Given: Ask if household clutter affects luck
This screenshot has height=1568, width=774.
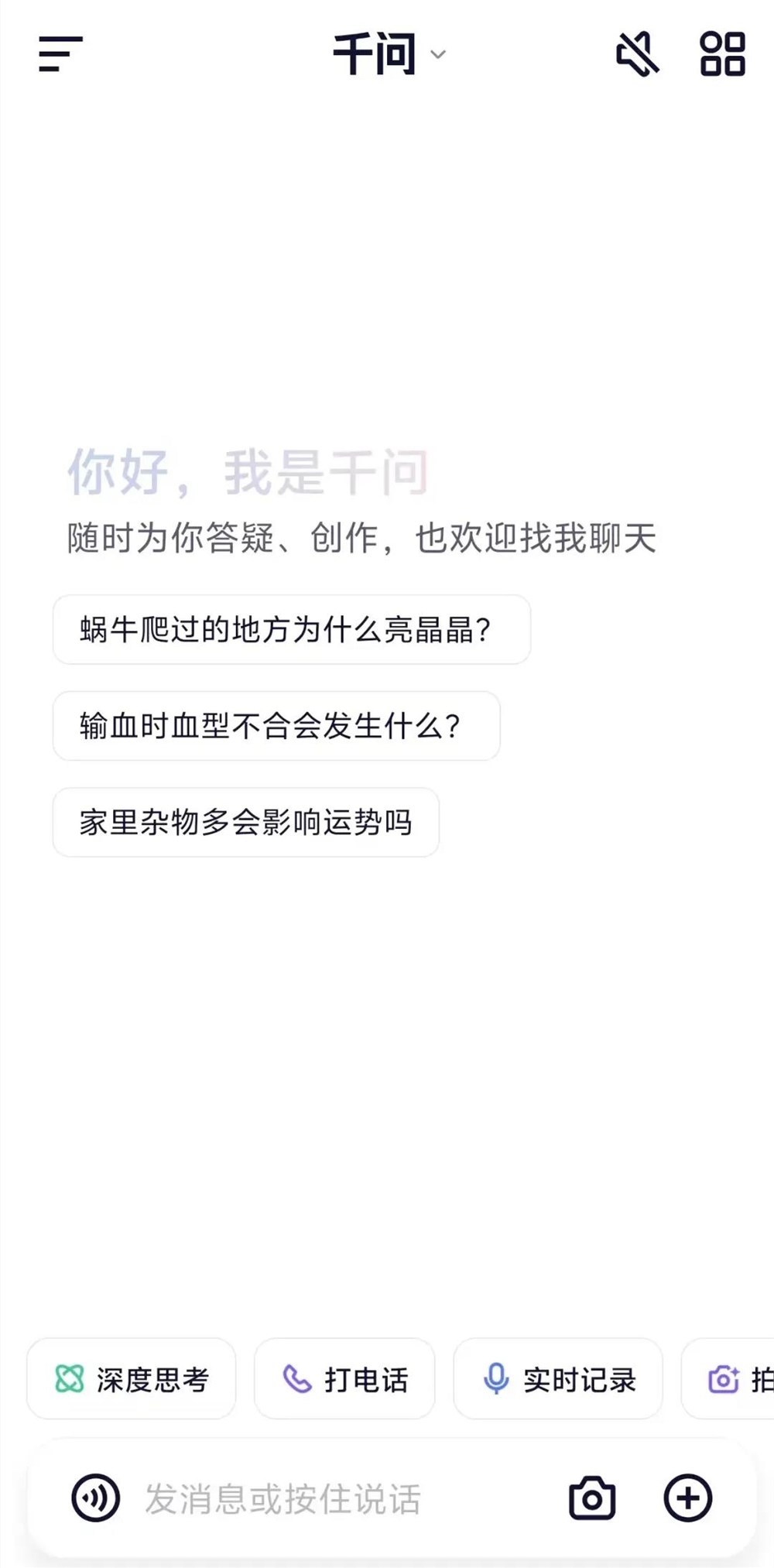Looking at the screenshot, I should pyautogui.click(x=245, y=823).
